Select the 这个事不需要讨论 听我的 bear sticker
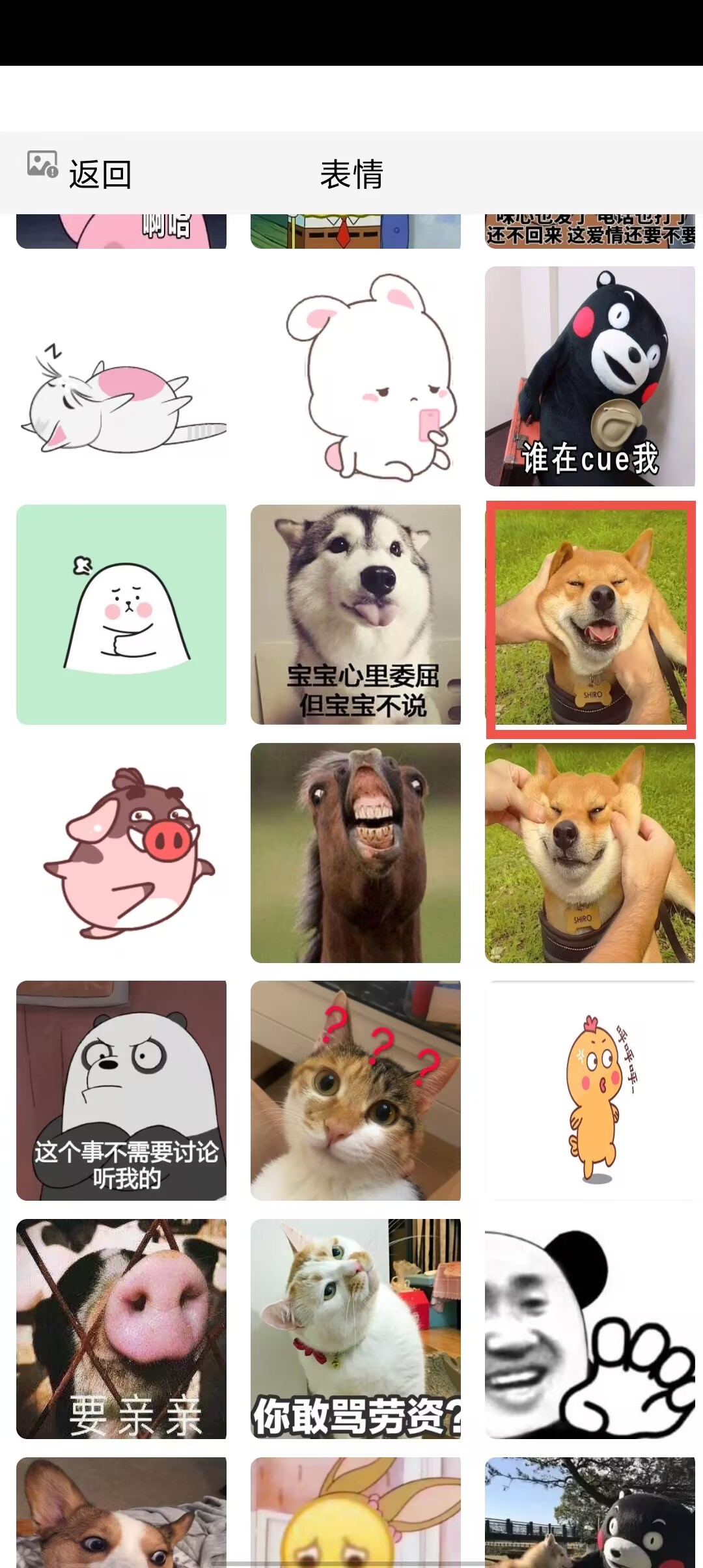The width and height of the screenshot is (703, 1568). 121,1091
